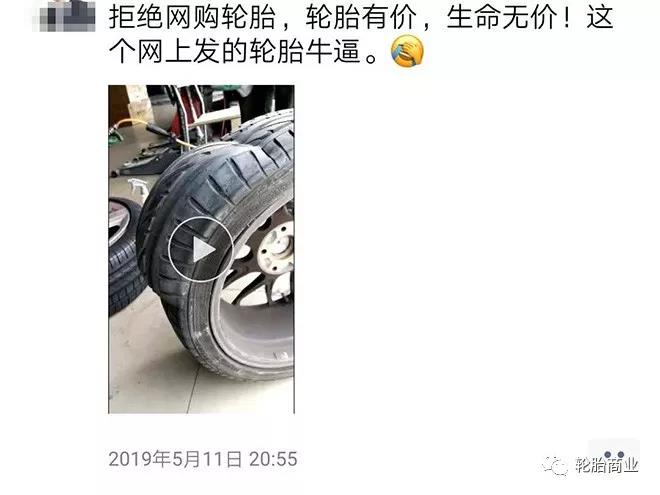Screen dimensions: 660x495
Task: Play the tire video in the post
Action: coord(200,249)
